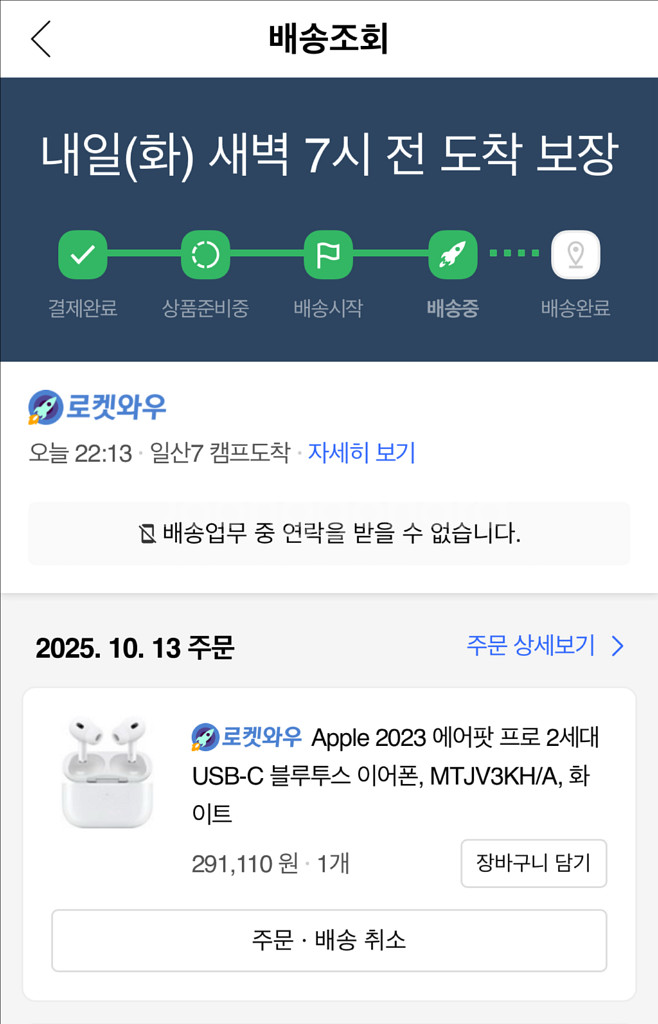
Task: Open 주문 상세보기 order details
Action: (x=545, y=646)
